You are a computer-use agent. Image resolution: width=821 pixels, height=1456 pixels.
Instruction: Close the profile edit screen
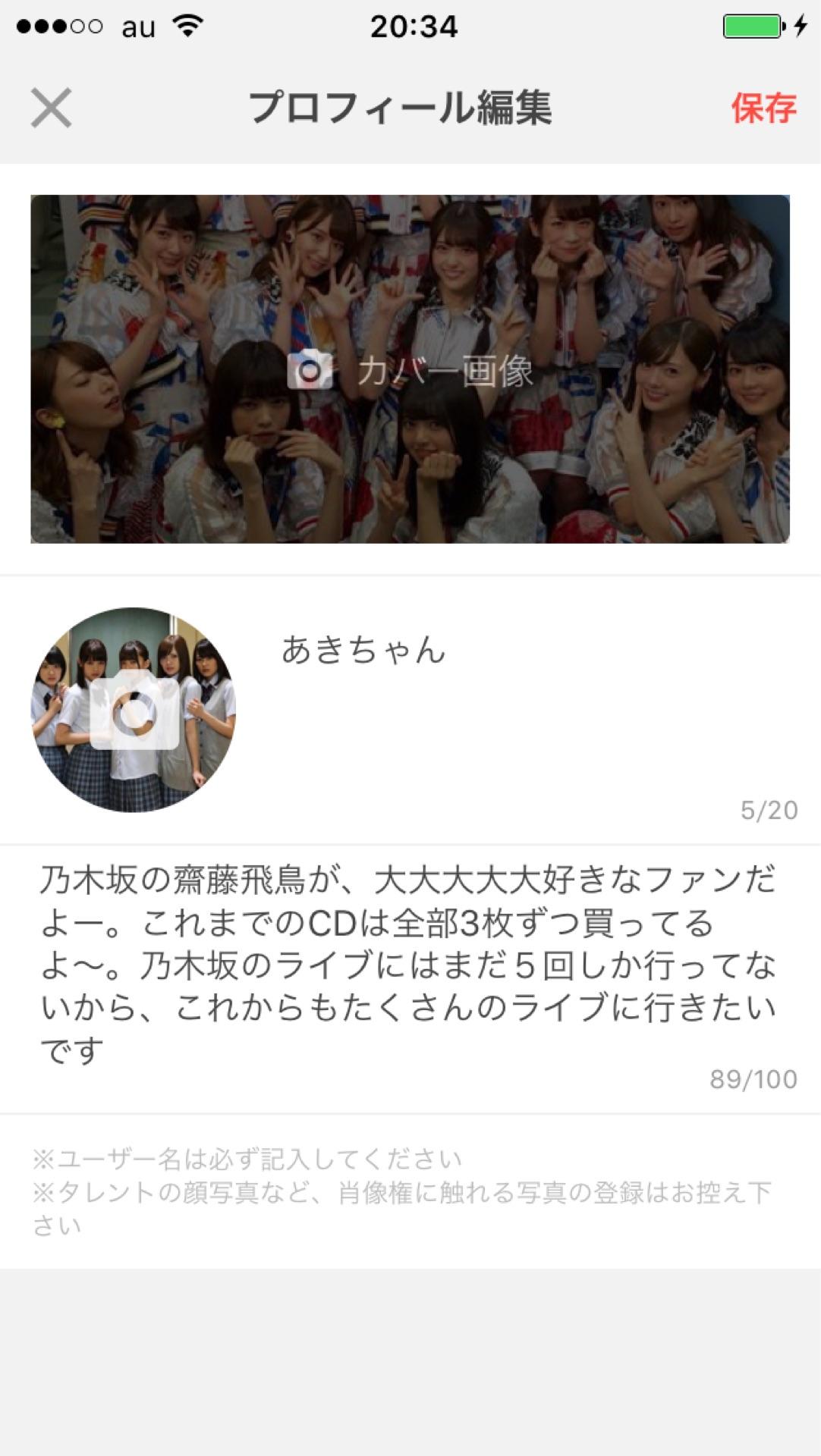coord(51,108)
